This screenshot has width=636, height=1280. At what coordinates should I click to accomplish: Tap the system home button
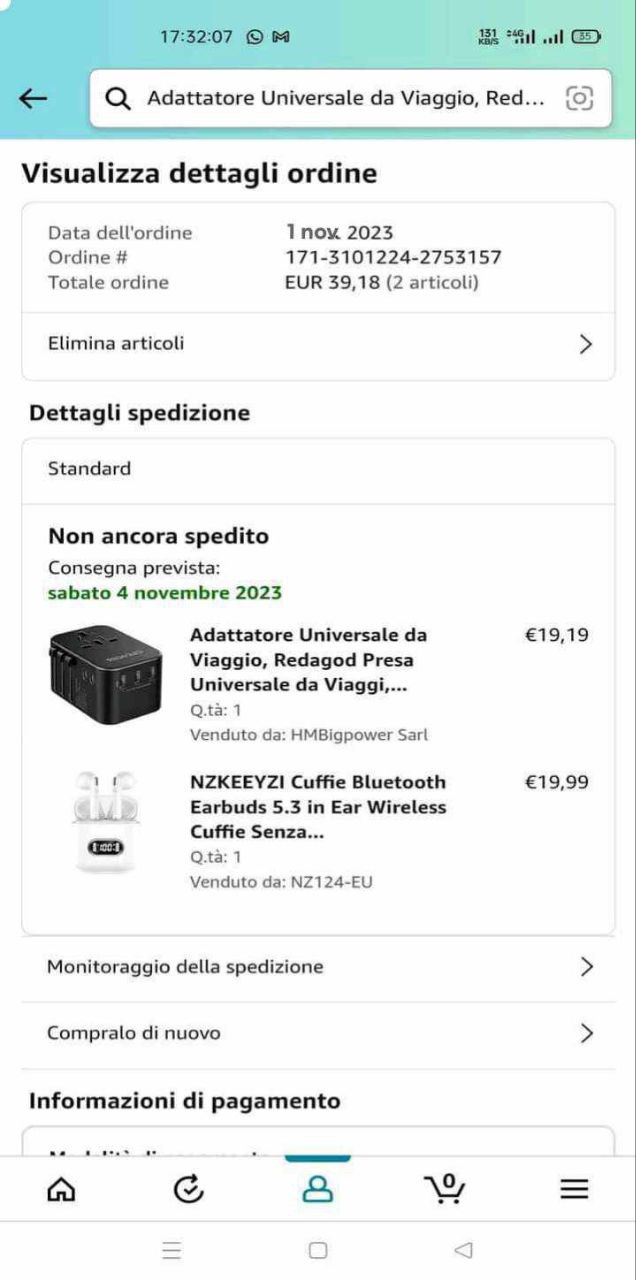[x=318, y=1250]
